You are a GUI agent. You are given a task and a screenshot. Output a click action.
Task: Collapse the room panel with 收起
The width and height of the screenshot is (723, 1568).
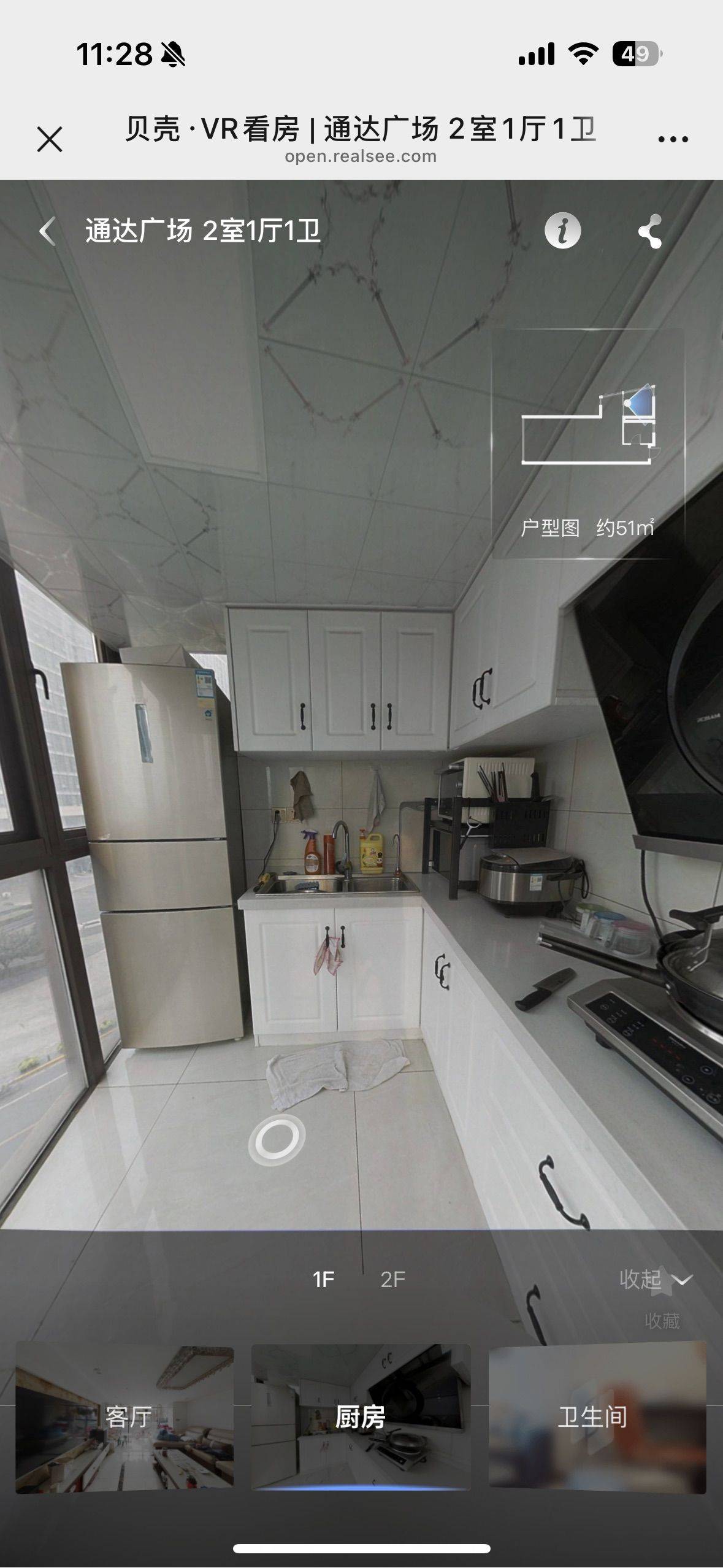(x=656, y=1279)
